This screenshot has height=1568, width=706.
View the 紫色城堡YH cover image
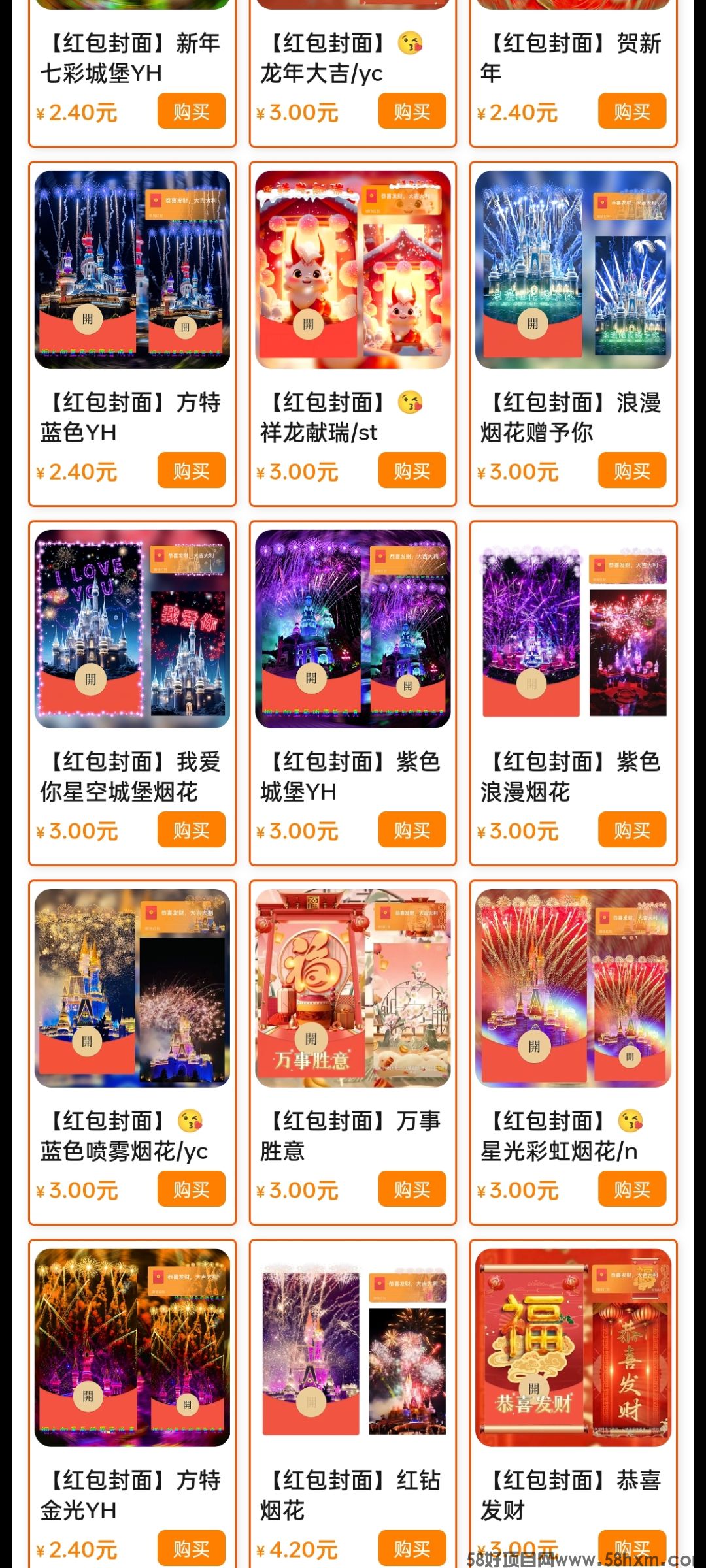352,629
